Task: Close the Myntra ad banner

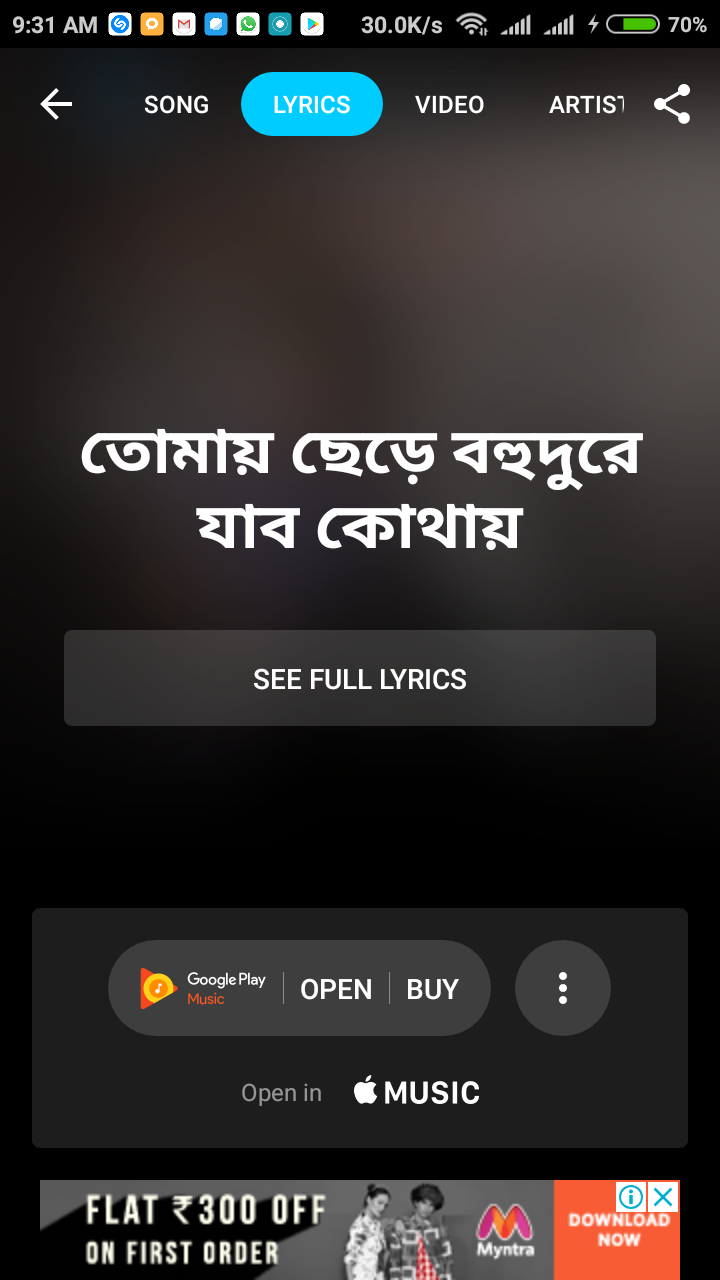Action: coord(663,1196)
